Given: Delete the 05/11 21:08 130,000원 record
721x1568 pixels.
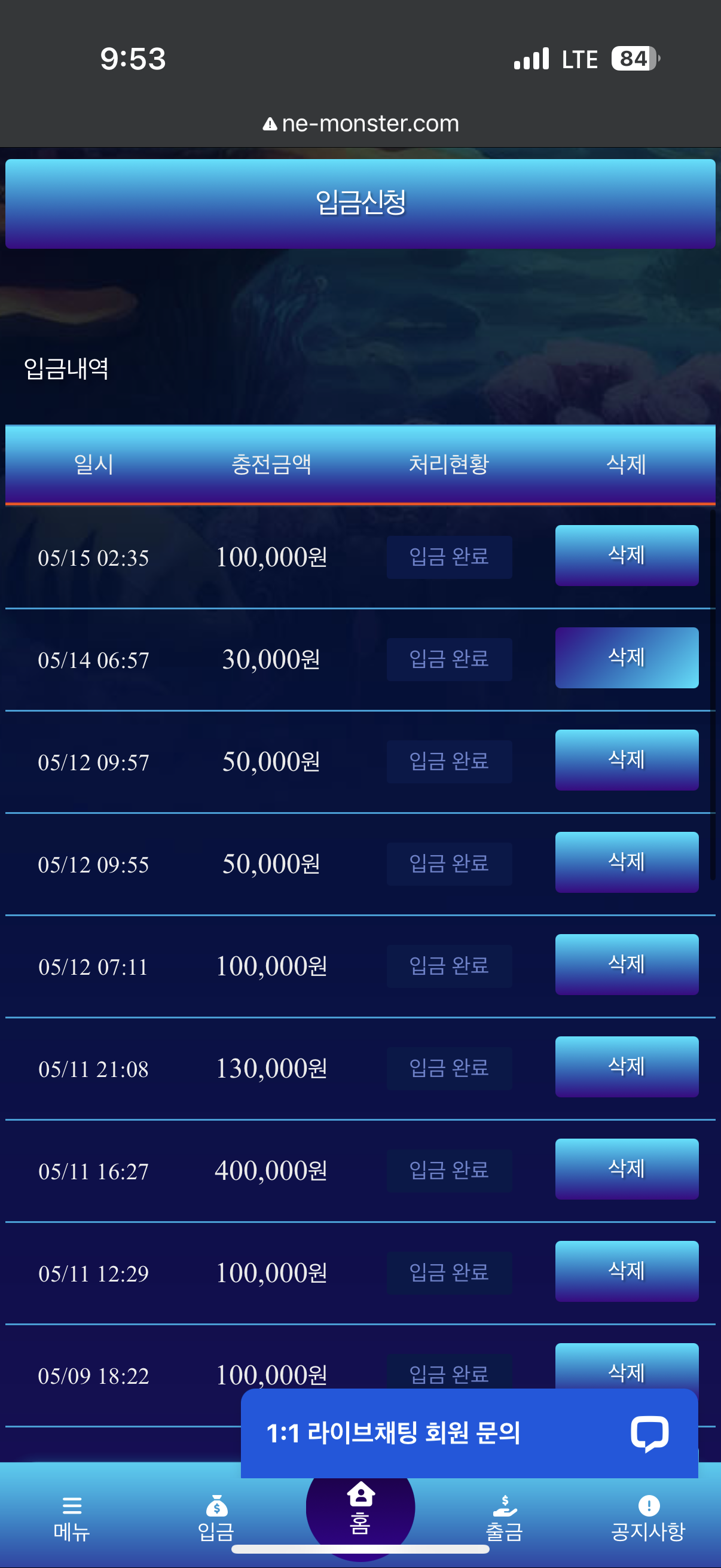Looking at the screenshot, I should [x=627, y=1066].
